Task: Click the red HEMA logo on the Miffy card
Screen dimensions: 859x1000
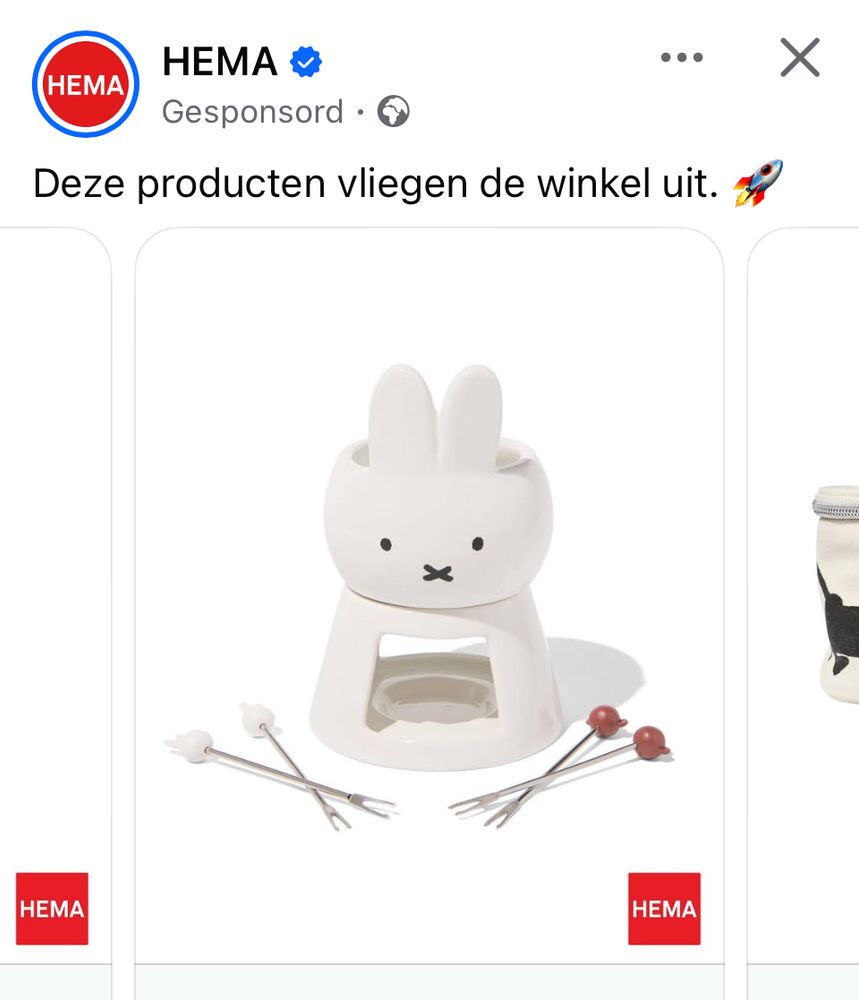Action: tap(663, 908)
